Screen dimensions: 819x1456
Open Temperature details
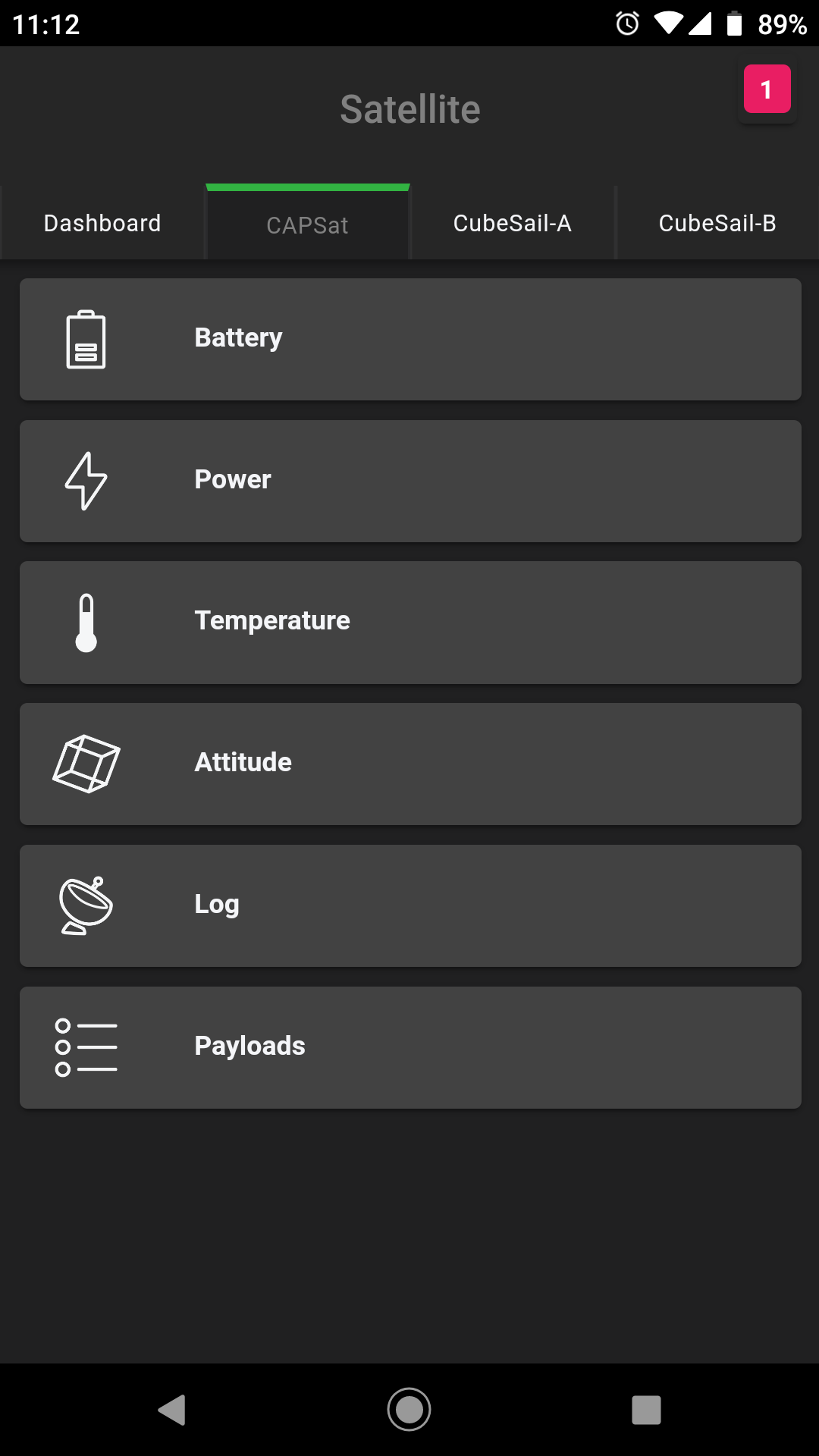tap(410, 623)
